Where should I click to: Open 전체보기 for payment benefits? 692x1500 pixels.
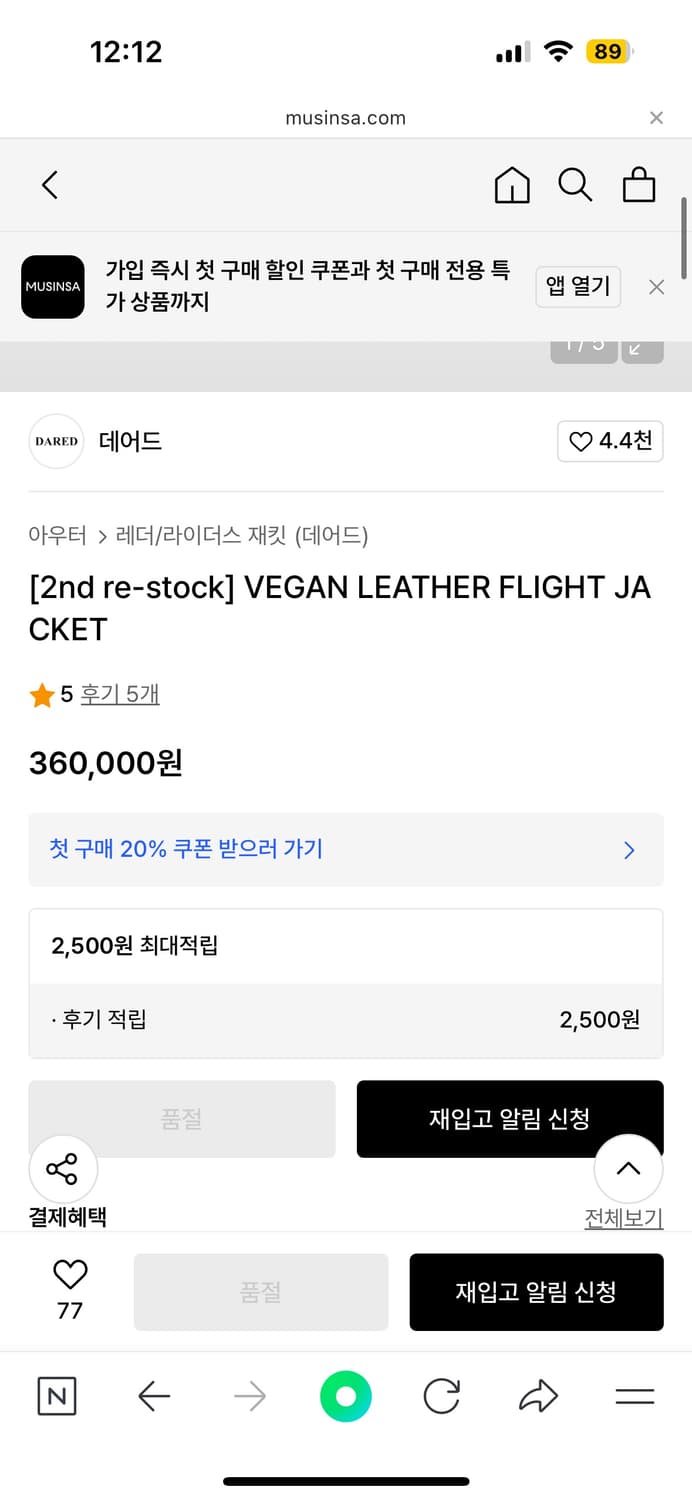pos(623,1218)
